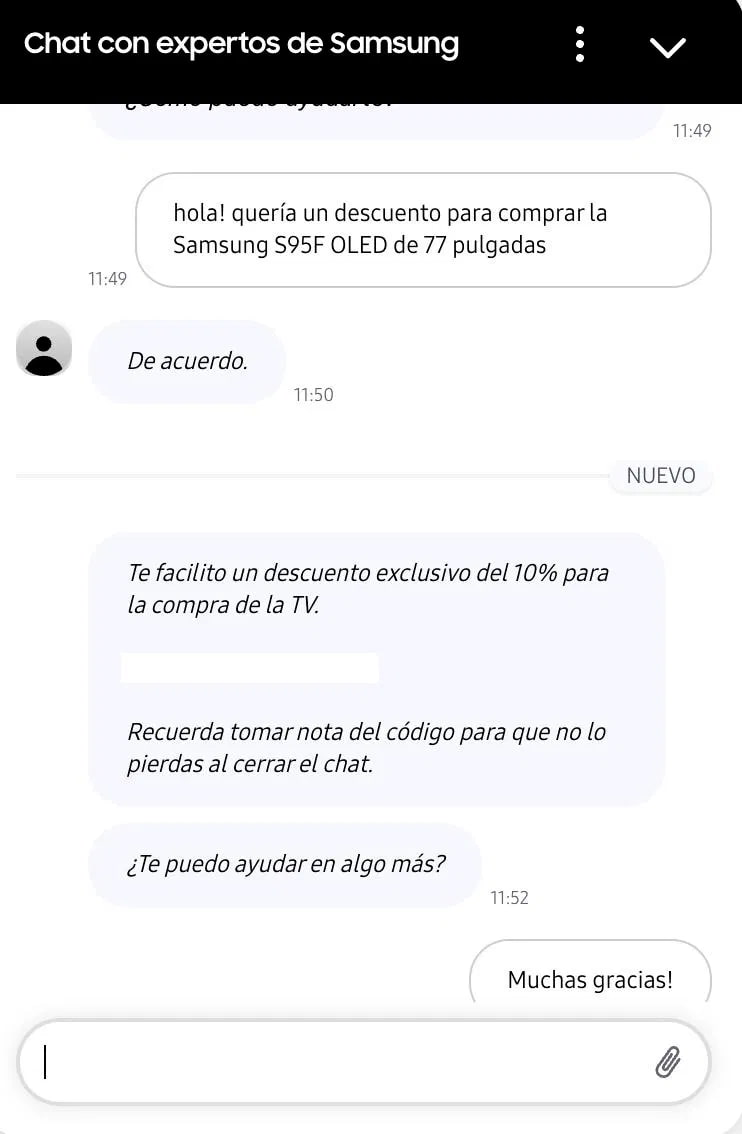742x1134 pixels.
Task: Open the three-dot overflow menu
Action: [580, 45]
